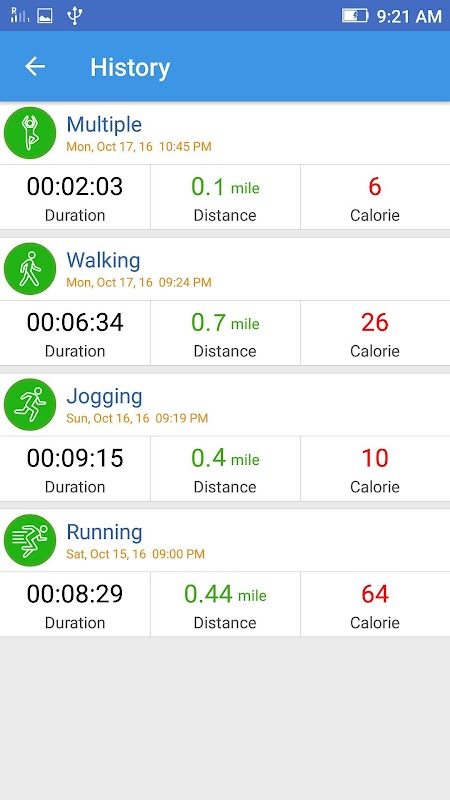View the Jogging session from Oct 16
Screen dimensions: 450x800
click(225, 437)
